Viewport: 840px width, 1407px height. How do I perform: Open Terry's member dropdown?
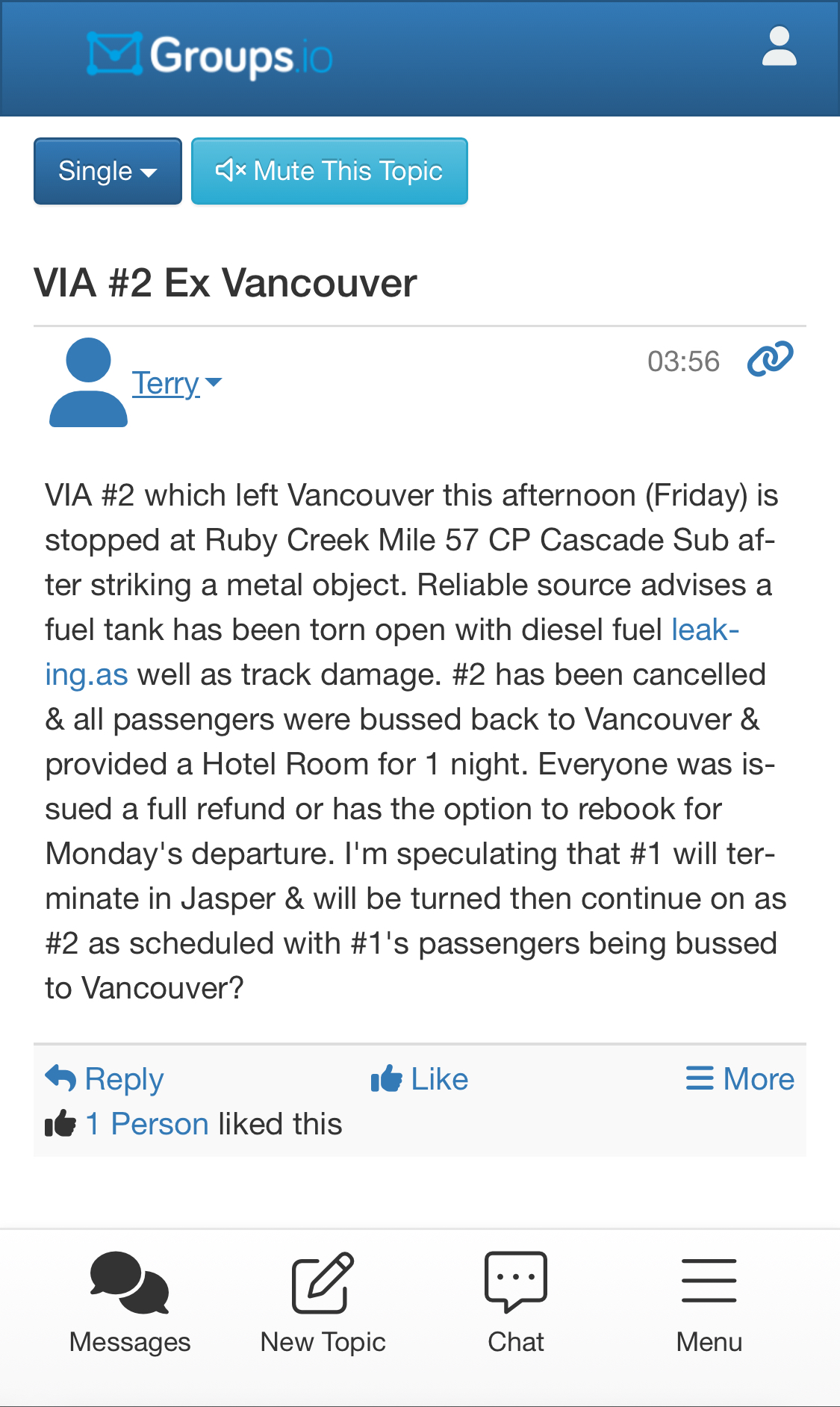coord(176,383)
